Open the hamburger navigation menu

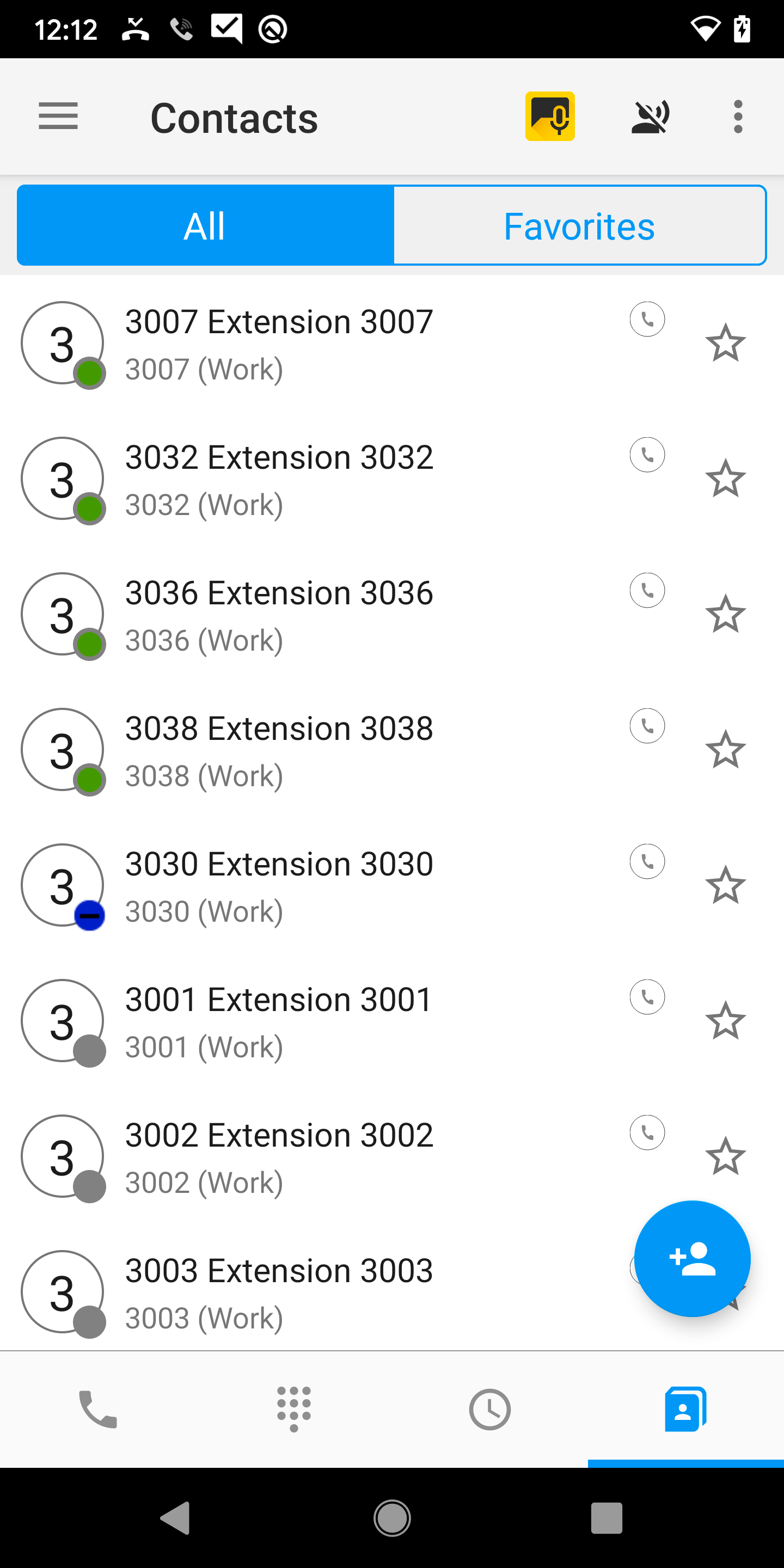click(58, 117)
